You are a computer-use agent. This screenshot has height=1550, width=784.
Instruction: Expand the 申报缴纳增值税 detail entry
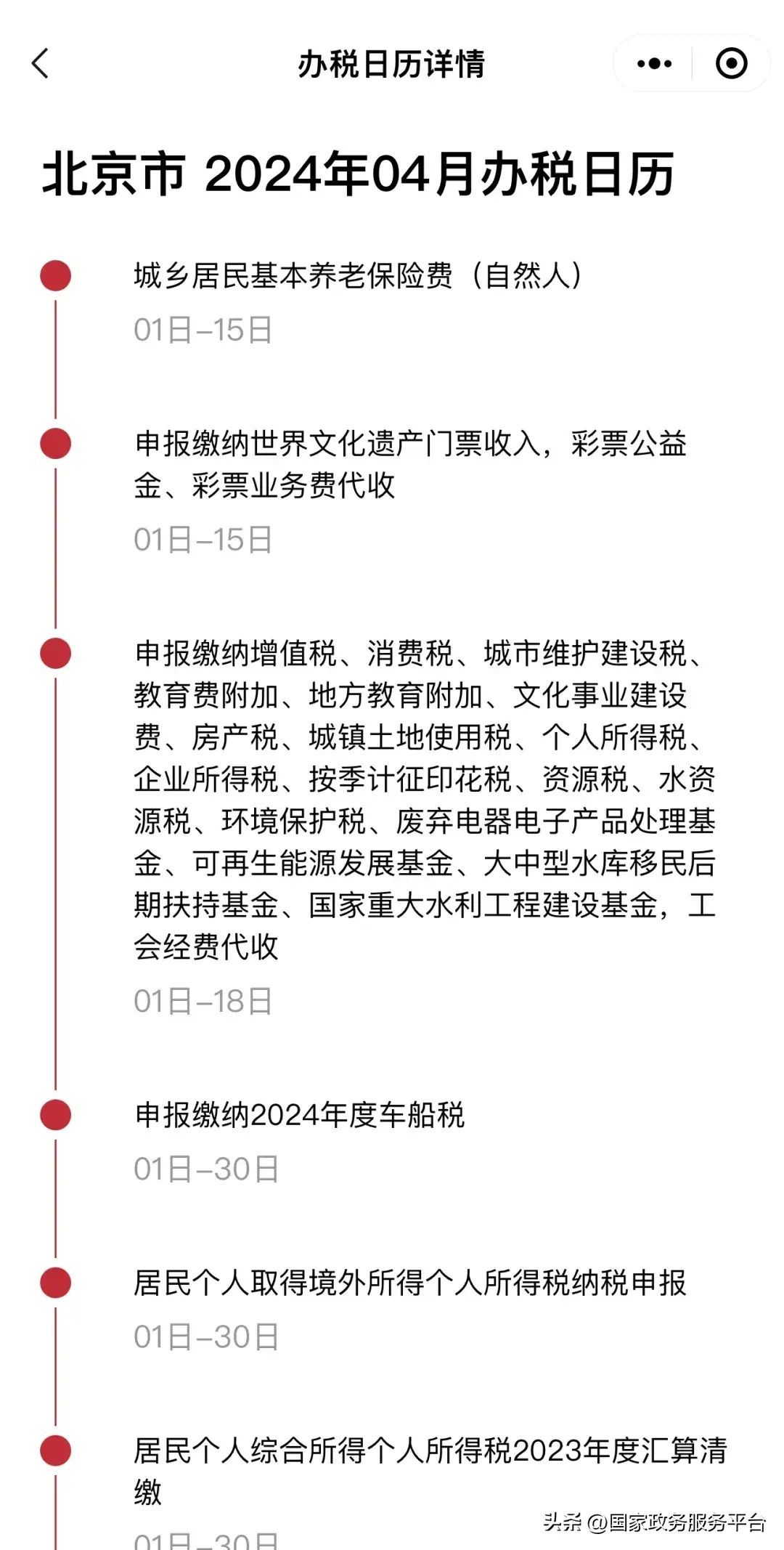(x=421, y=799)
